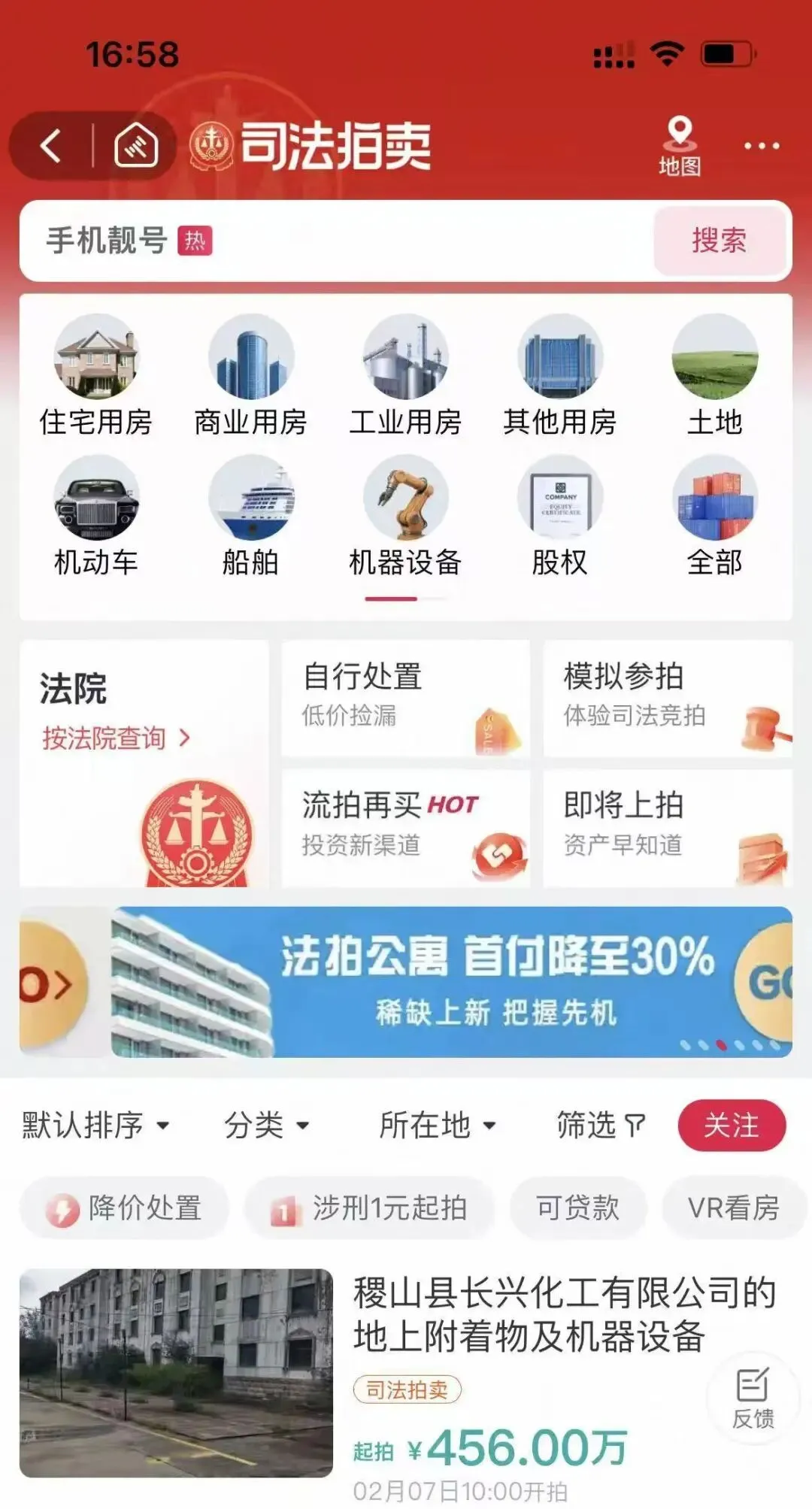This screenshot has width=812, height=1509.
Task: Open the 自行处置 section
Action: 405,698
